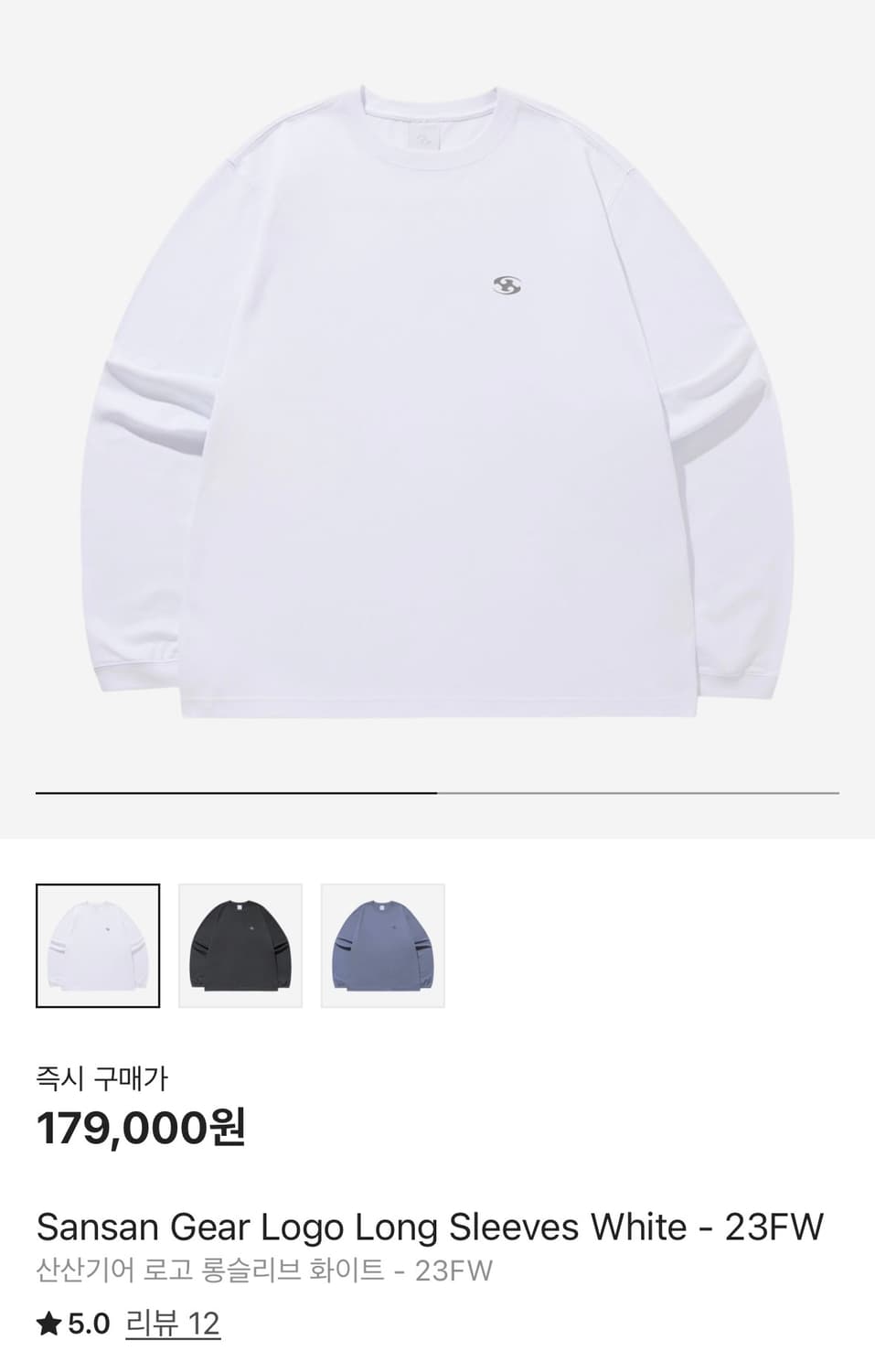The height and width of the screenshot is (1372, 875).
Task: Select the black shirt thumbnail
Action: click(x=240, y=946)
